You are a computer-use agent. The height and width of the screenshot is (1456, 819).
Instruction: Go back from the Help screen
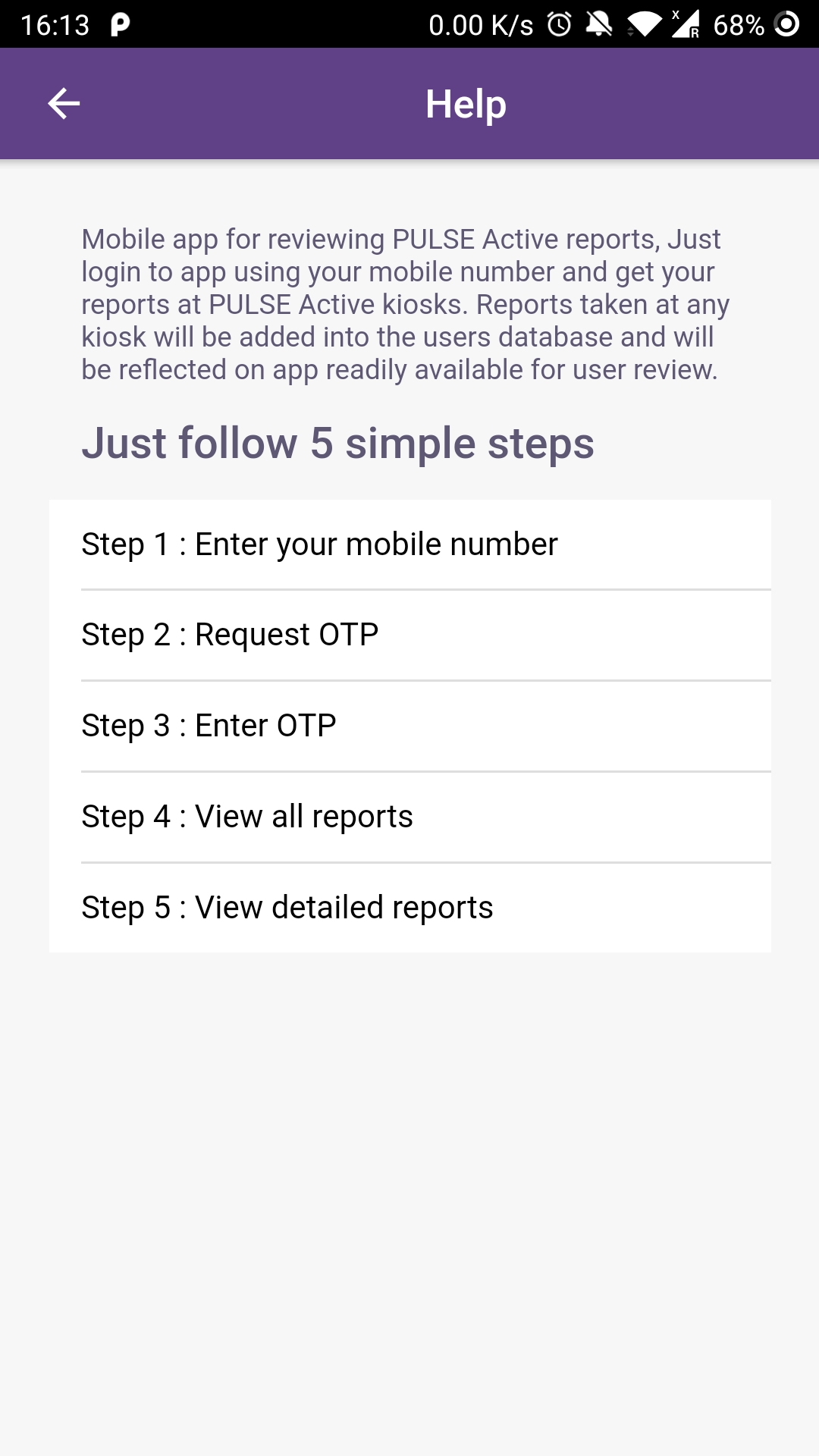coord(64,104)
